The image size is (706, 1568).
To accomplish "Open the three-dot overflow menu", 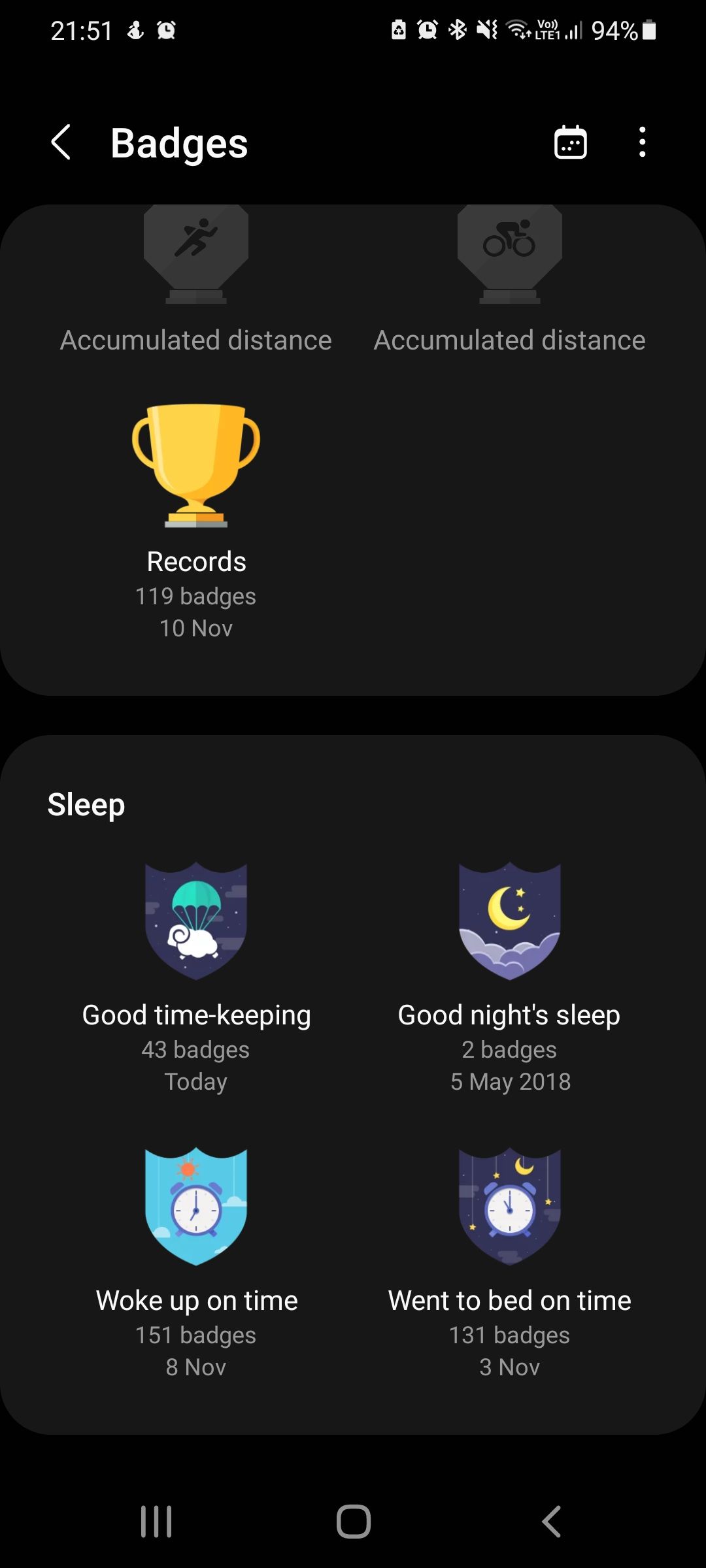I will click(x=641, y=142).
